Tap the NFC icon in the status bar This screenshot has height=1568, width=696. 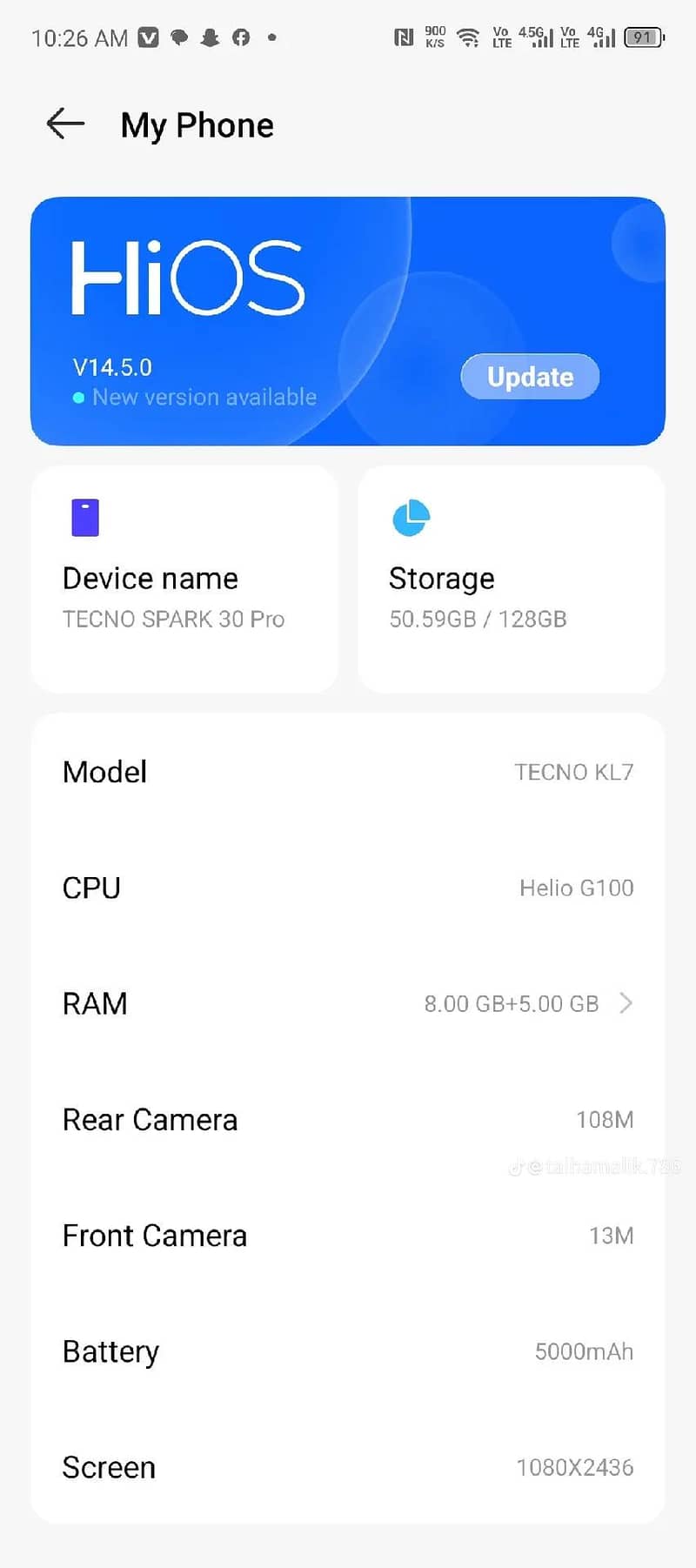point(403,37)
